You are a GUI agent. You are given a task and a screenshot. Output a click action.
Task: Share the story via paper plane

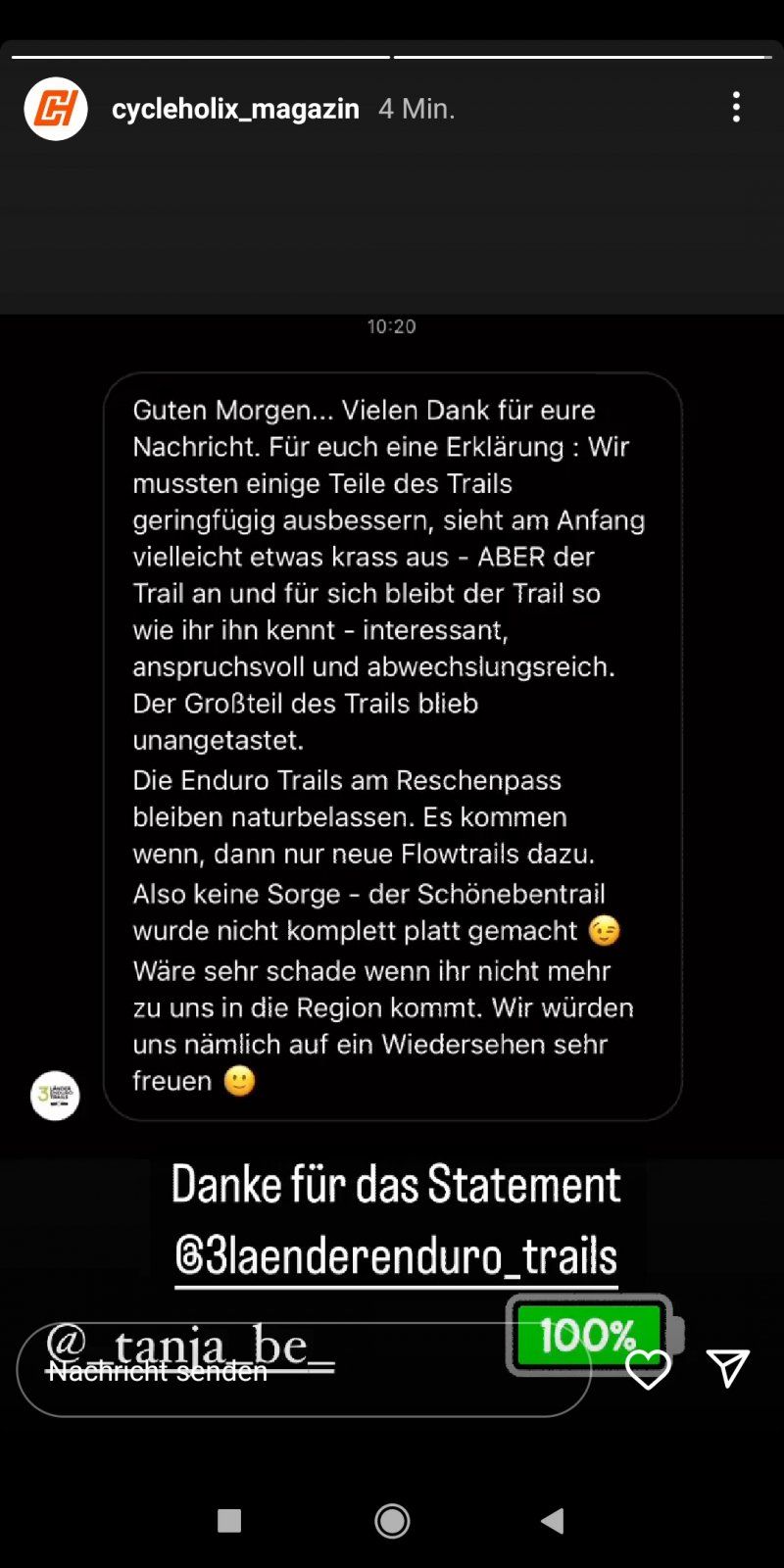tap(727, 1368)
